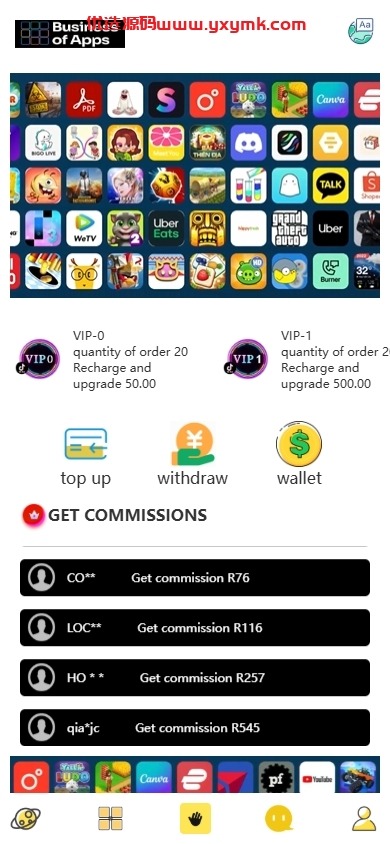390x844 pixels.
Task: Switch to the grid squares tab
Action: [x=110, y=819]
